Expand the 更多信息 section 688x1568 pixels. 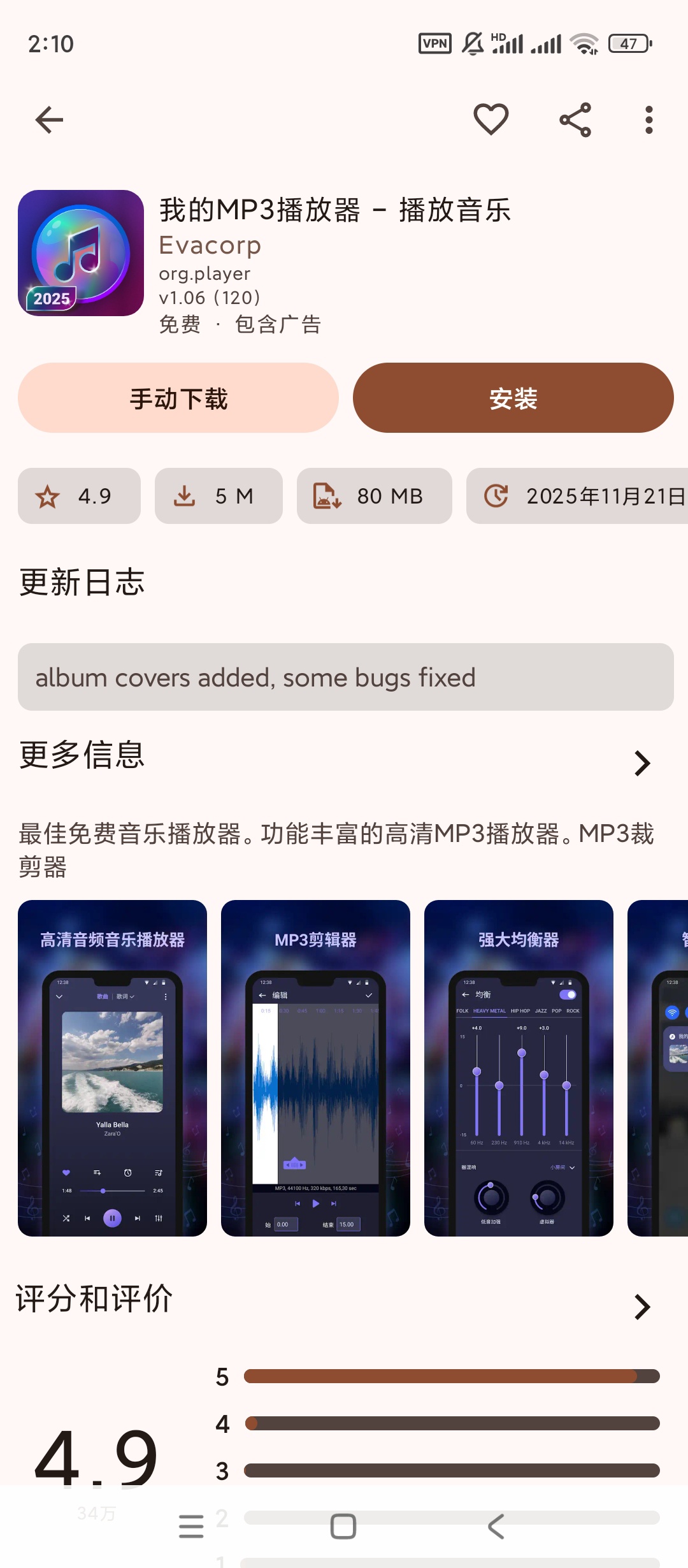click(642, 763)
